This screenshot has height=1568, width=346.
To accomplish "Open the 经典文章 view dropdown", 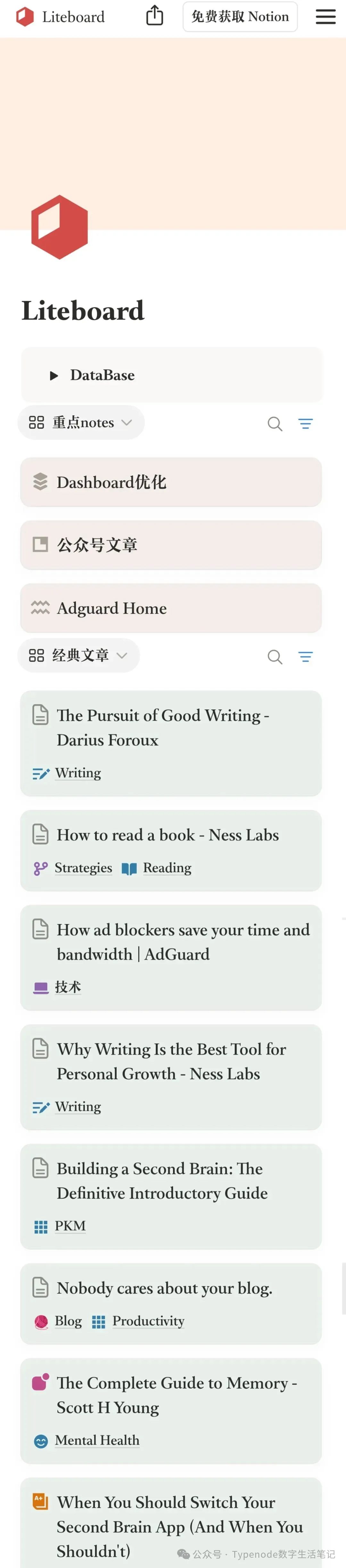I will pos(79,656).
